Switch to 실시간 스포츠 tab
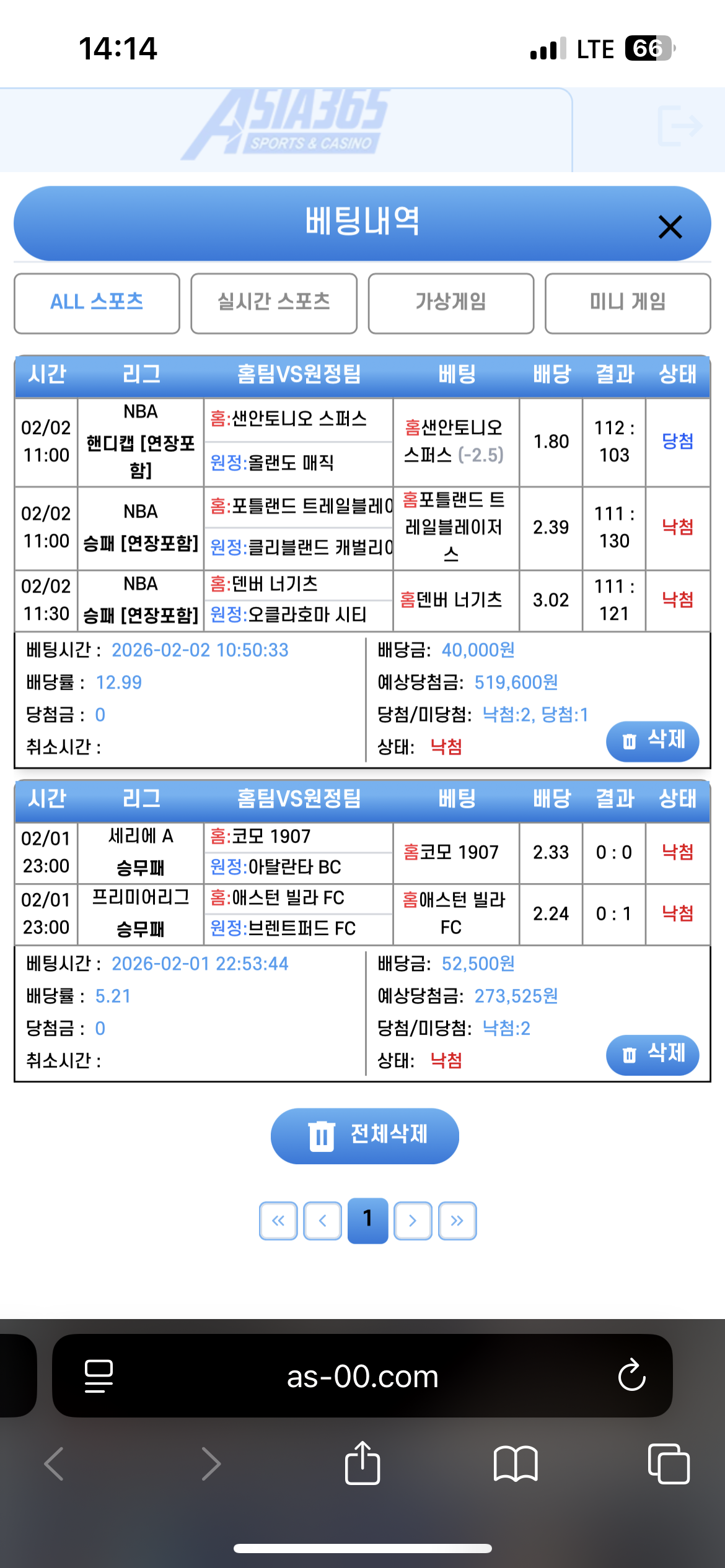This screenshot has height=1568, width=725. click(x=274, y=303)
